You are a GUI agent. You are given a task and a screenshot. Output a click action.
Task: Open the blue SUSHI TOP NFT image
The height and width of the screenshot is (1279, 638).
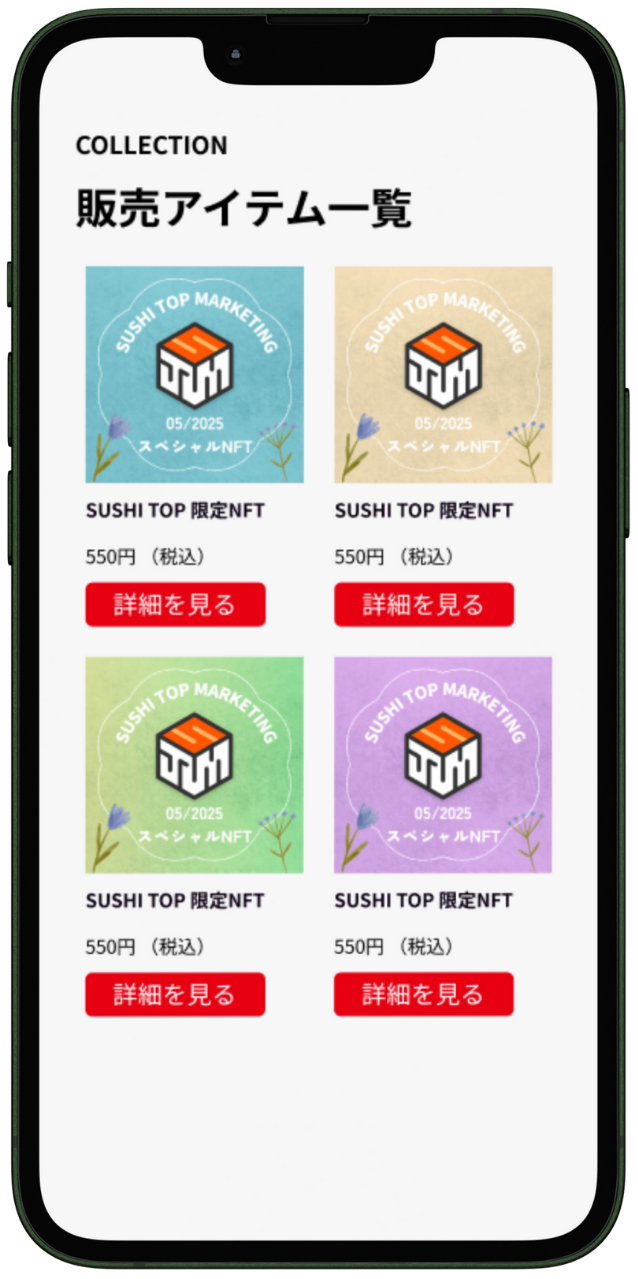pos(194,375)
